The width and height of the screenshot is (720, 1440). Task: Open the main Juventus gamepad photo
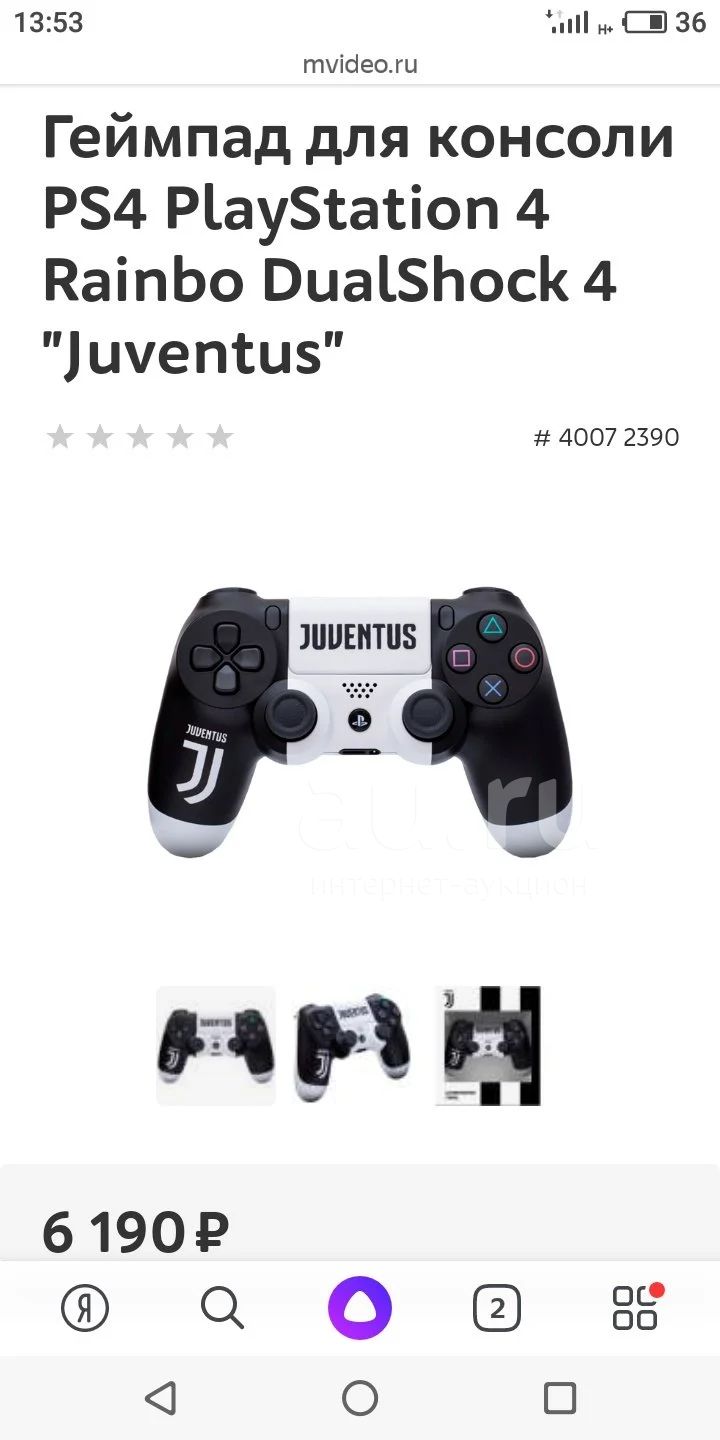click(x=360, y=722)
